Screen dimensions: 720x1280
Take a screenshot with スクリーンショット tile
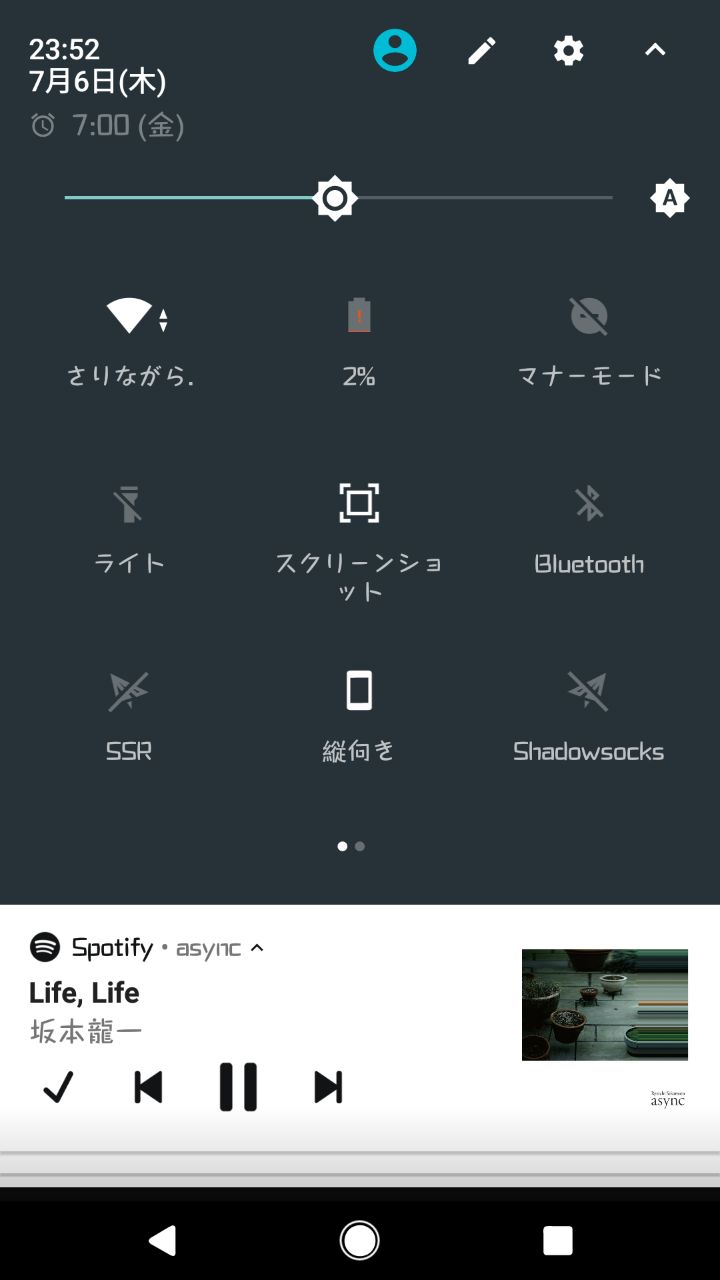pyautogui.click(x=359, y=502)
